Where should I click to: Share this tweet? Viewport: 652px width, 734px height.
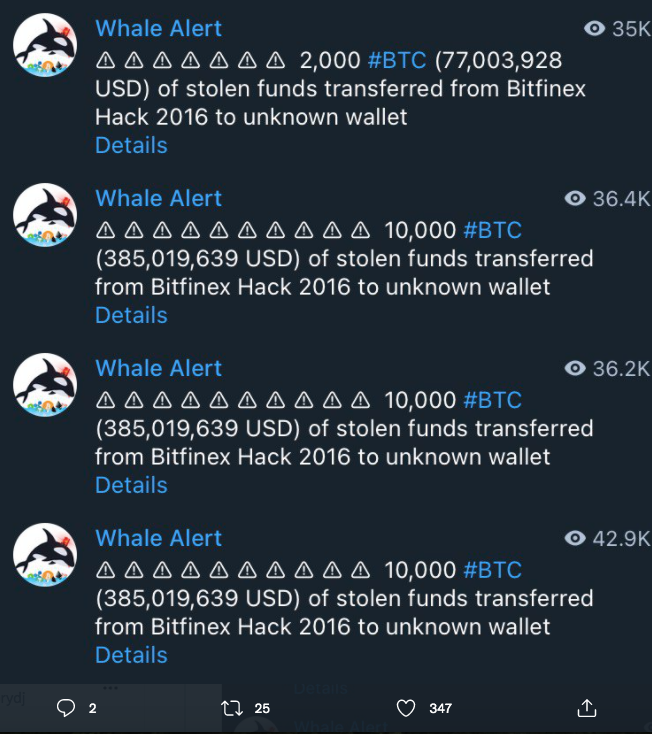click(587, 708)
